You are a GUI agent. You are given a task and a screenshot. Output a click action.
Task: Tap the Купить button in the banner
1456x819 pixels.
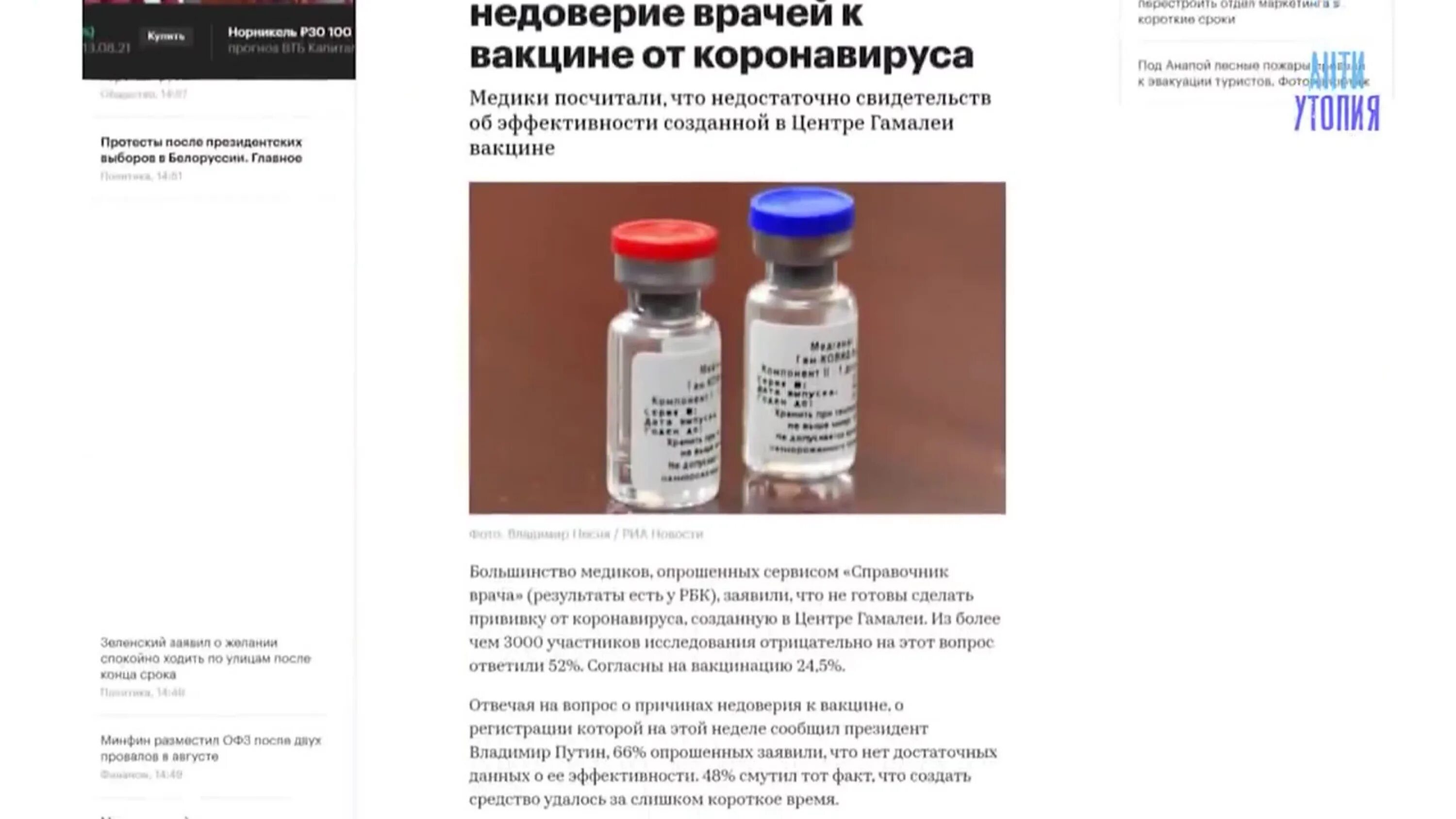(165, 36)
